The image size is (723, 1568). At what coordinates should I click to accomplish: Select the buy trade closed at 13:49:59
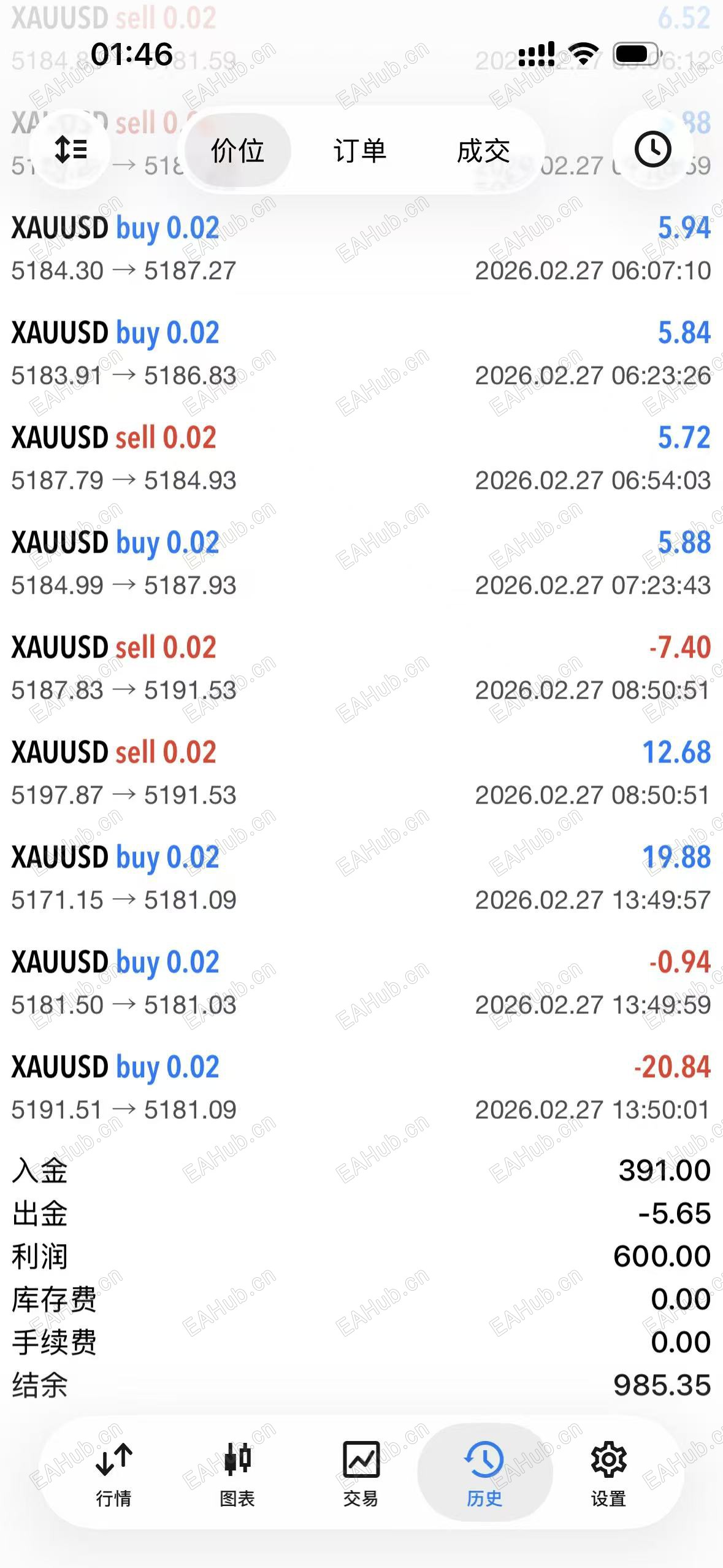coord(361,983)
